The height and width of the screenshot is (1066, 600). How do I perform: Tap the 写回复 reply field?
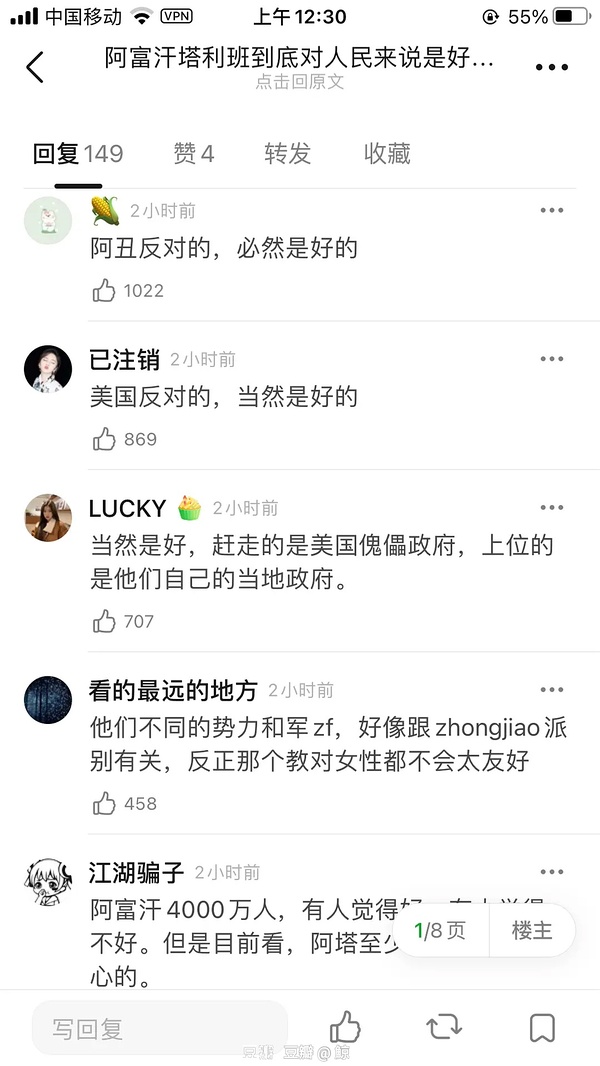pyautogui.click(x=160, y=1028)
